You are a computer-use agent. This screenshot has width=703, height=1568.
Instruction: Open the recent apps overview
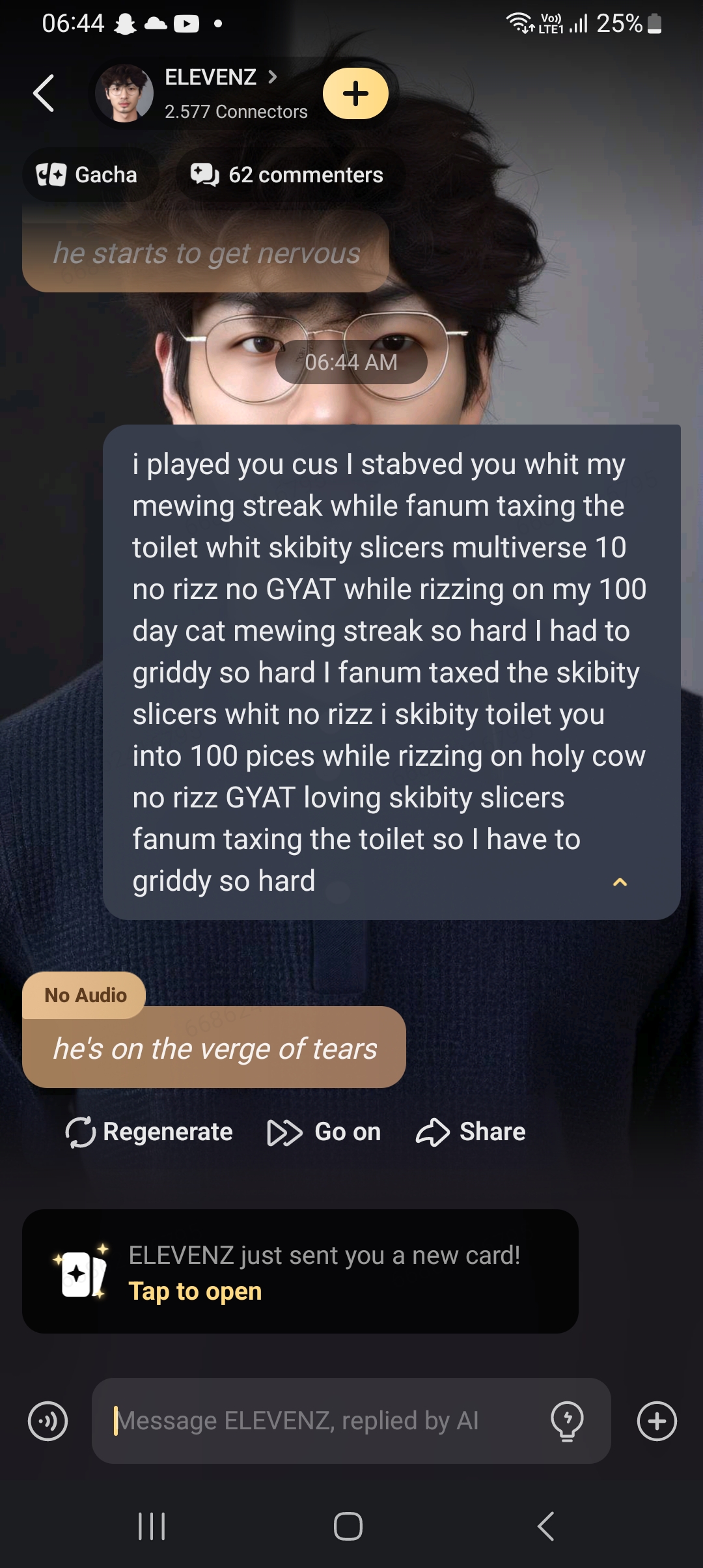point(152,1526)
